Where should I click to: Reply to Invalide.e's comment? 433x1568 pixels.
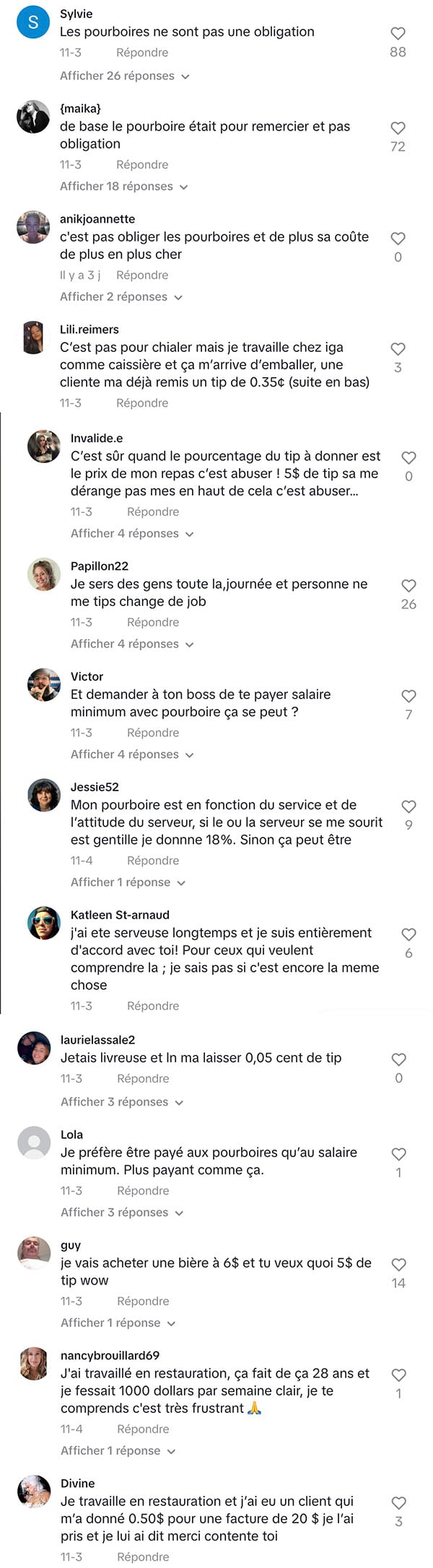[153, 511]
